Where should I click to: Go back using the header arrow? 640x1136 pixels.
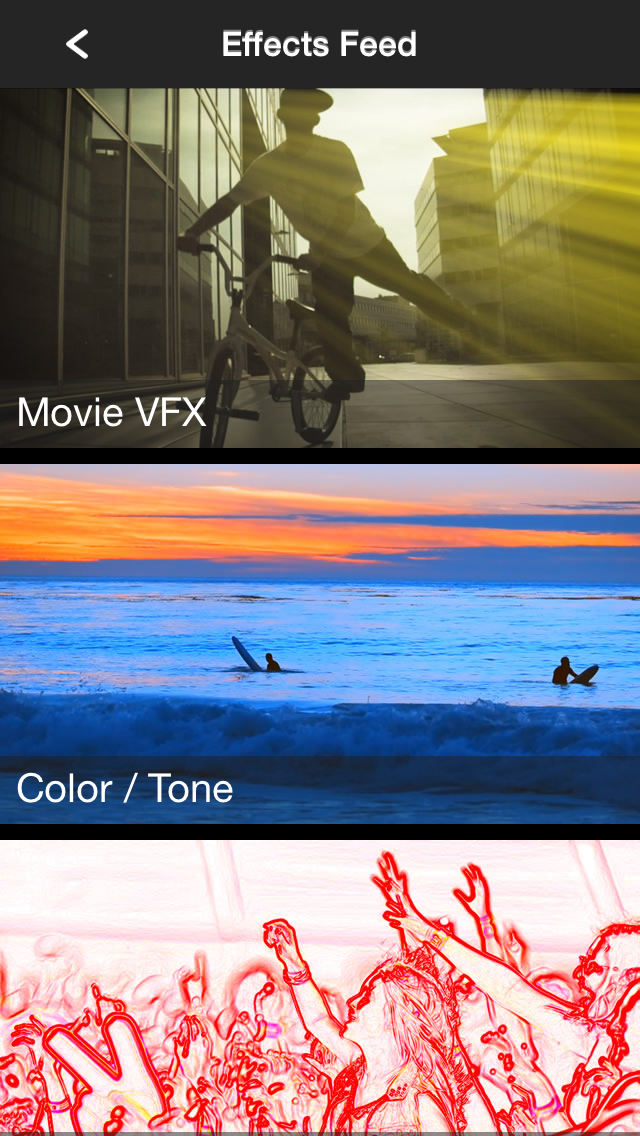[78, 44]
